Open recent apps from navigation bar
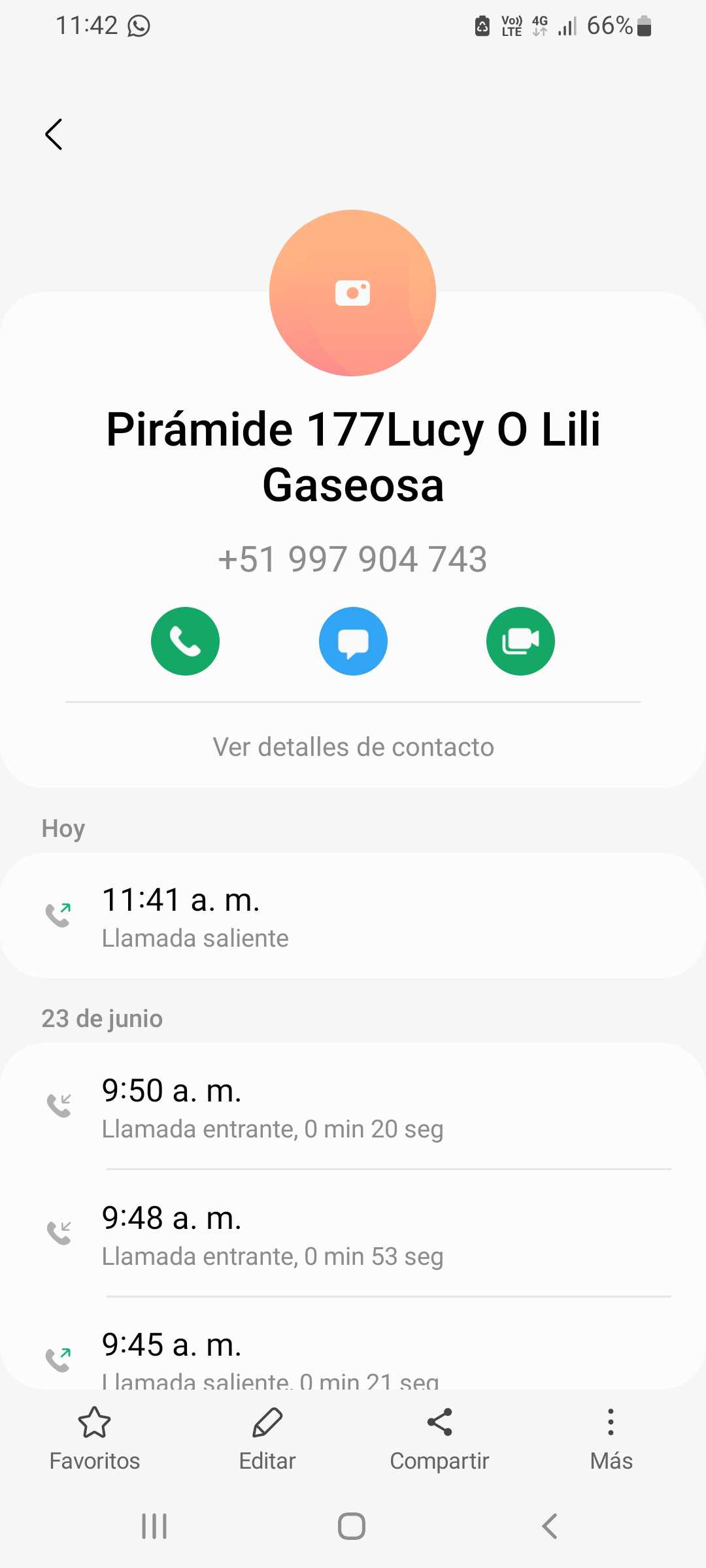The height and width of the screenshot is (1568, 706). coord(155,1526)
